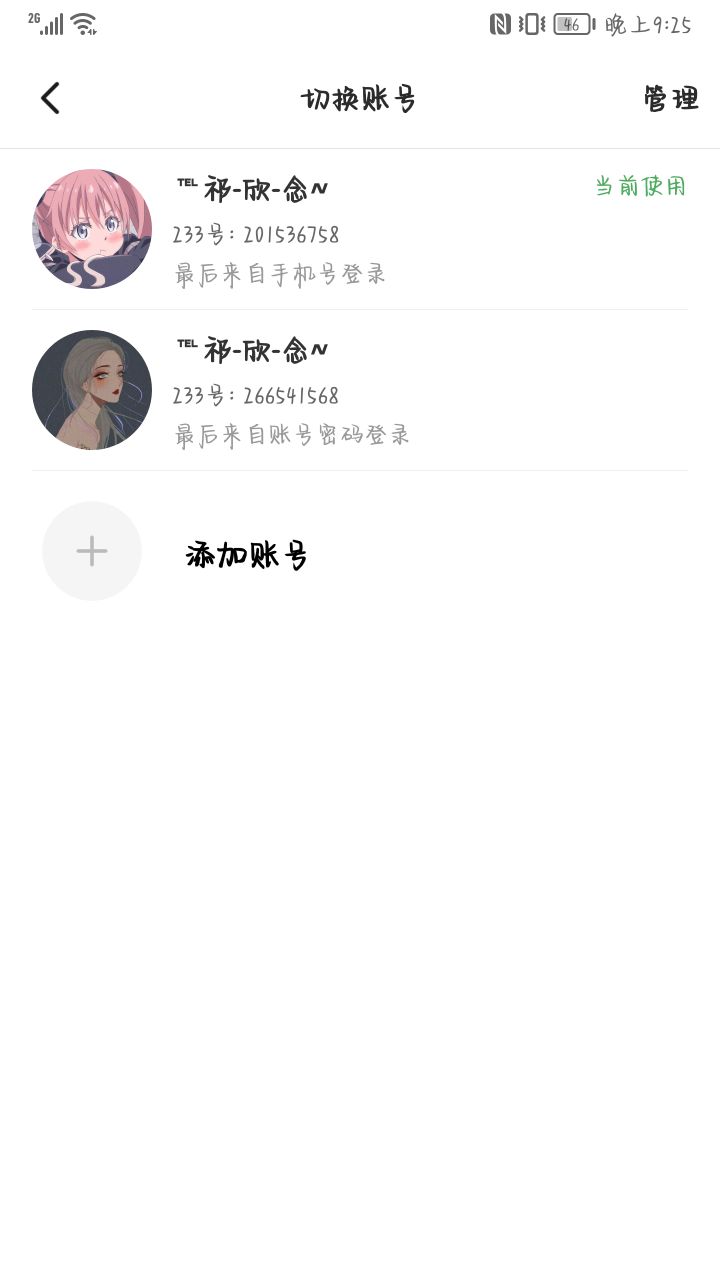Go back using the top-left arrow
This screenshot has width=720, height=1280.
click(x=50, y=98)
